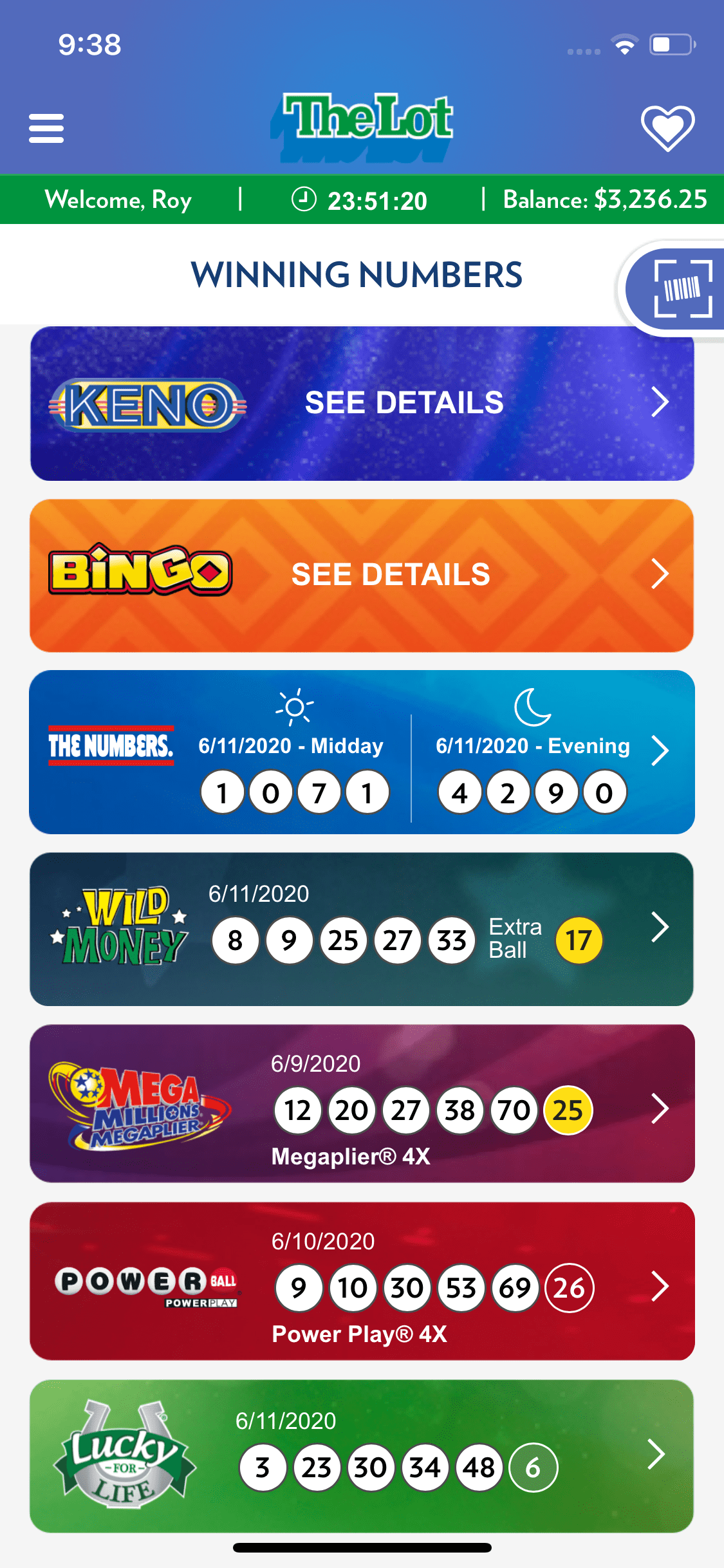The image size is (724, 1568).
Task: Open The Numbers winning results
Action: [x=362, y=752]
